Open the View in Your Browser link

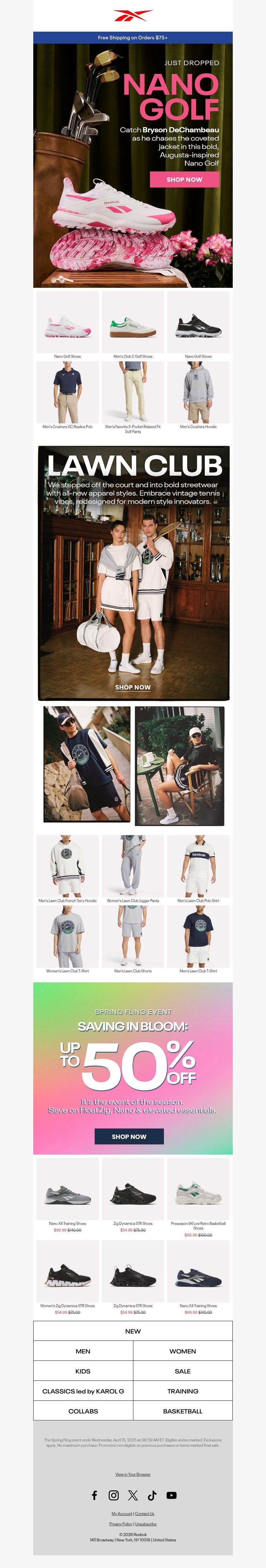[133, 1474]
